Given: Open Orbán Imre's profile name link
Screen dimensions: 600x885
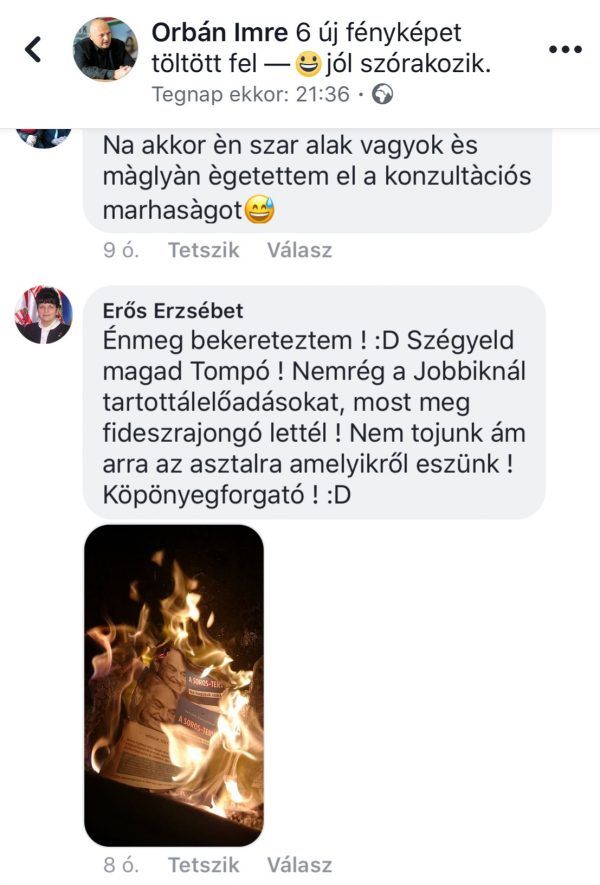Looking at the screenshot, I should [x=206, y=33].
